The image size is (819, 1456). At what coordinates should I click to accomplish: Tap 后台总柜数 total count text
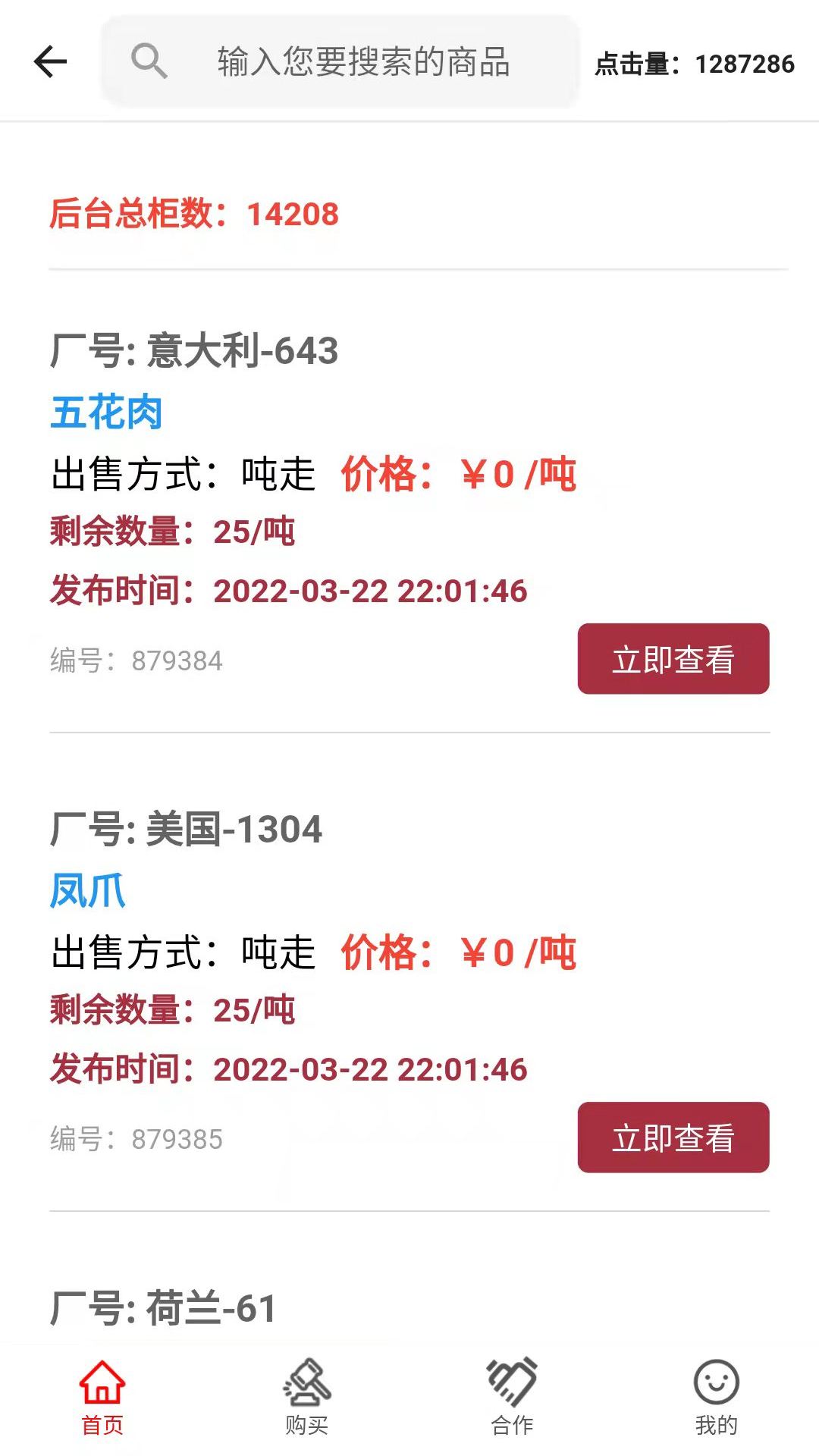193,215
